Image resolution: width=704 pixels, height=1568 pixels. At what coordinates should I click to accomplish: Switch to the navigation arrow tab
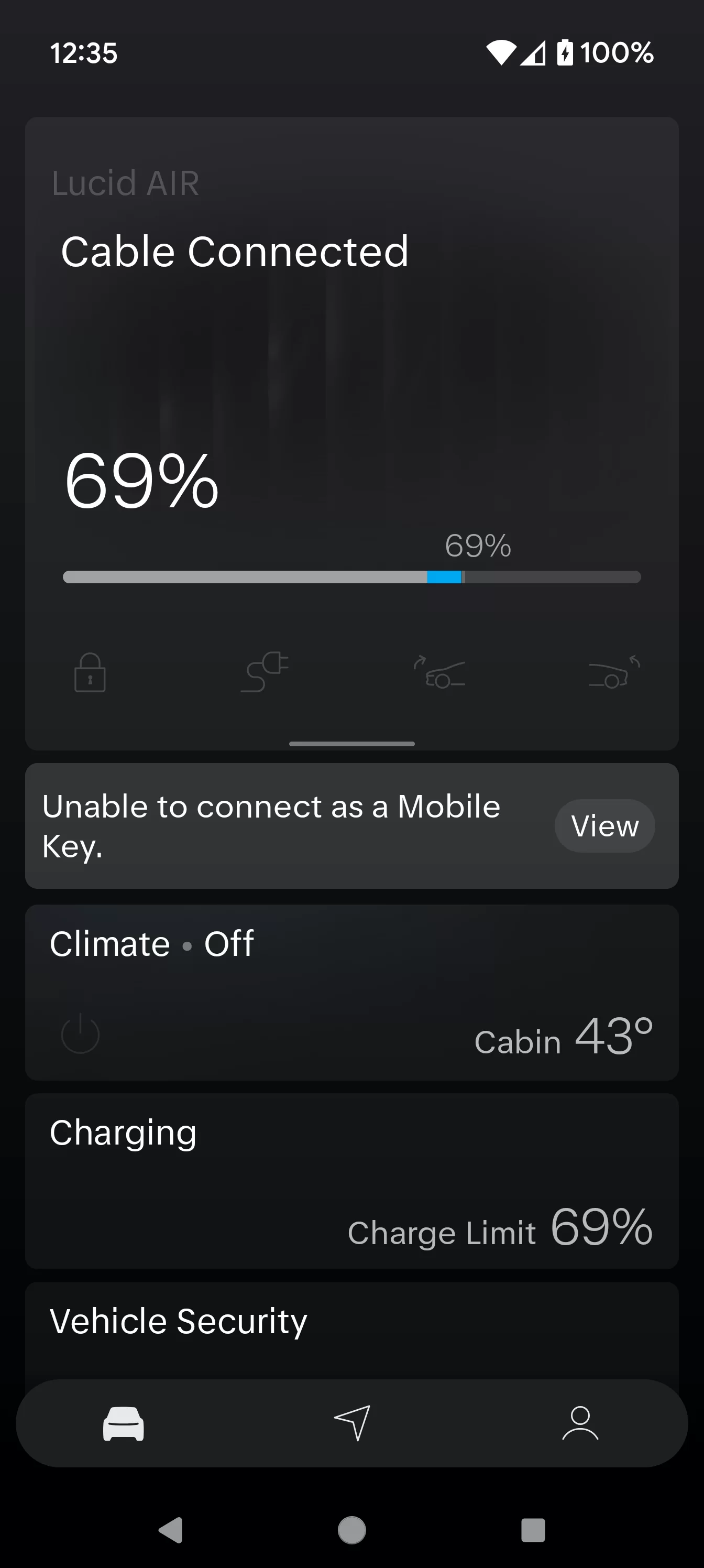click(x=353, y=1423)
